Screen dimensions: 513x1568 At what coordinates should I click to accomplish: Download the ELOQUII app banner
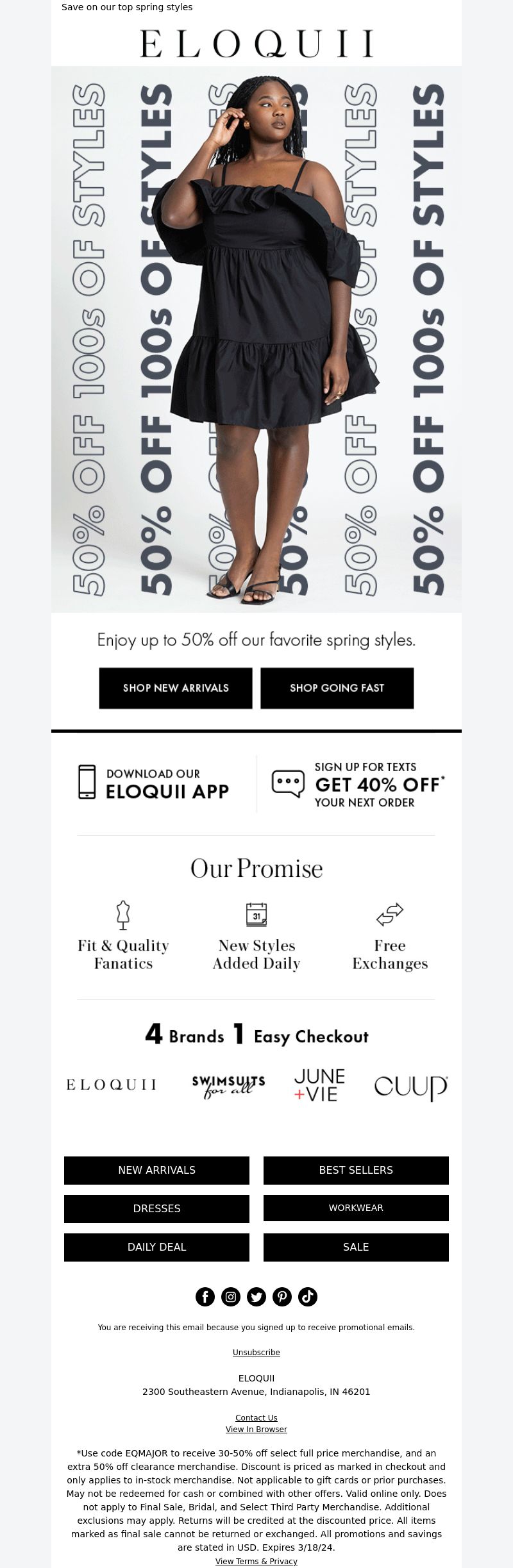pyautogui.click(x=154, y=783)
